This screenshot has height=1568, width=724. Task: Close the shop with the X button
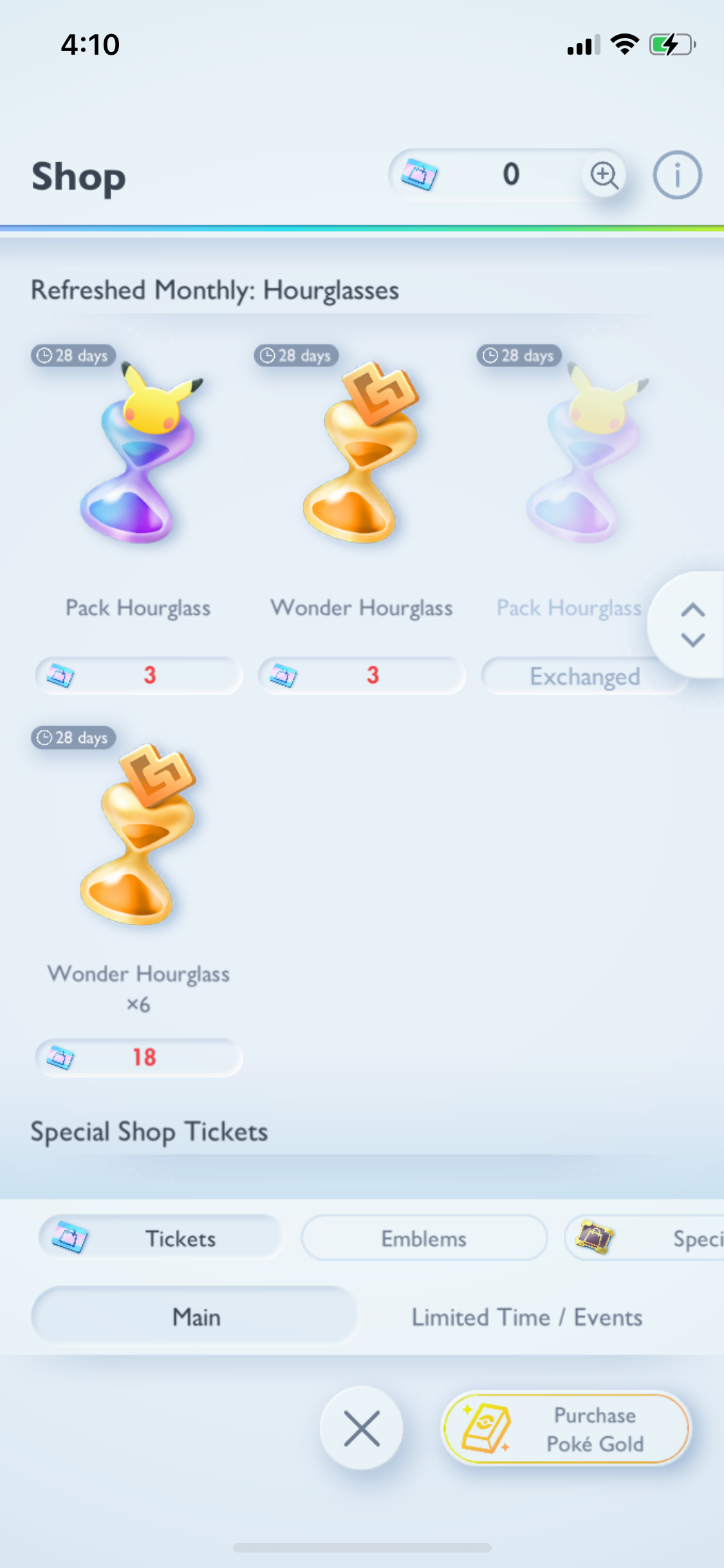(x=362, y=1428)
